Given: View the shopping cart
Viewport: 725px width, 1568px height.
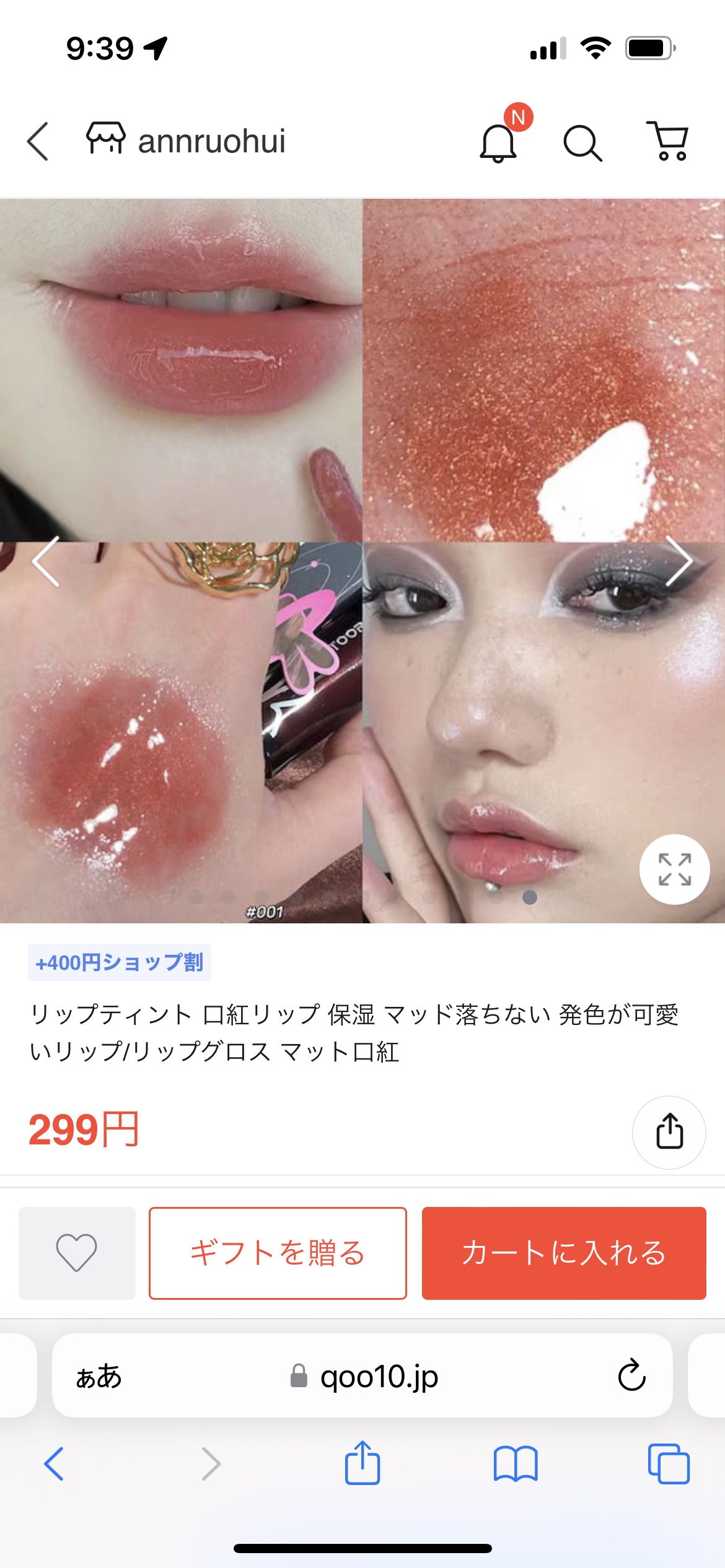Looking at the screenshot, I should tap(668, 141).
